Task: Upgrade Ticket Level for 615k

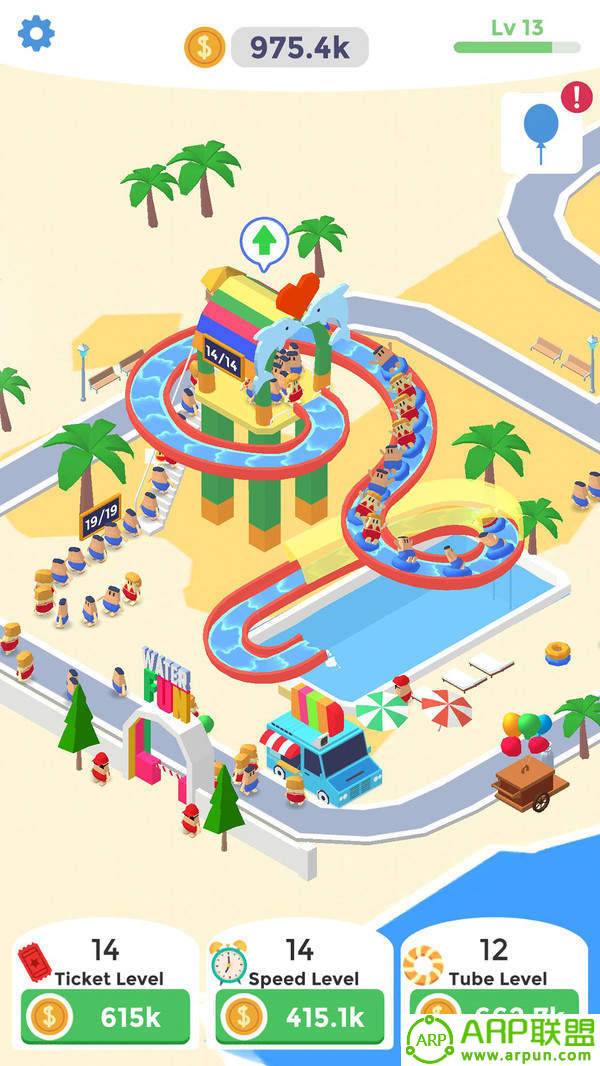Action: pos(105,1017)
